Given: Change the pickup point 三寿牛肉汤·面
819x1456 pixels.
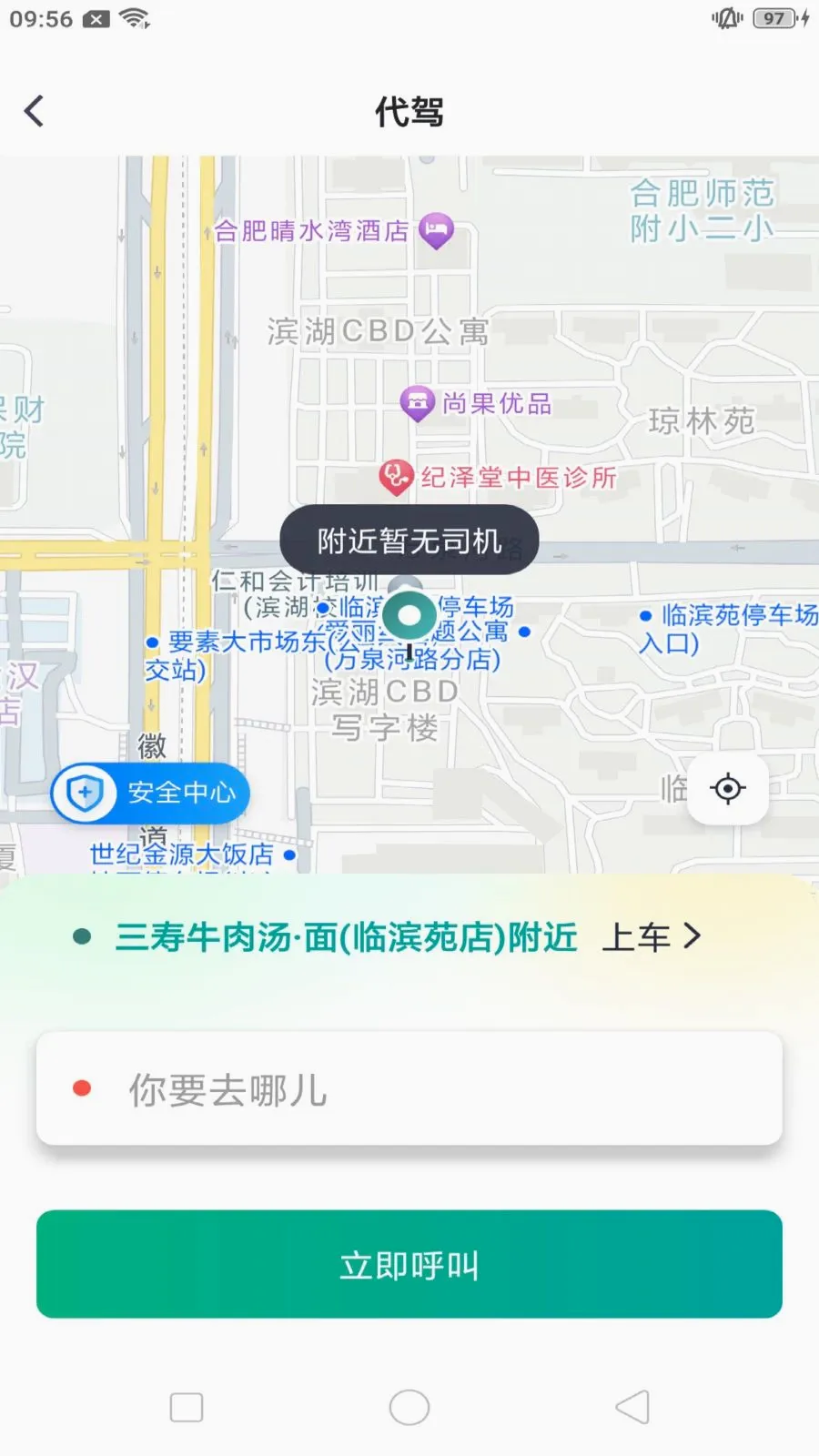Looking at the screenshot, I should pyautogui.click(x=389, y=936).
